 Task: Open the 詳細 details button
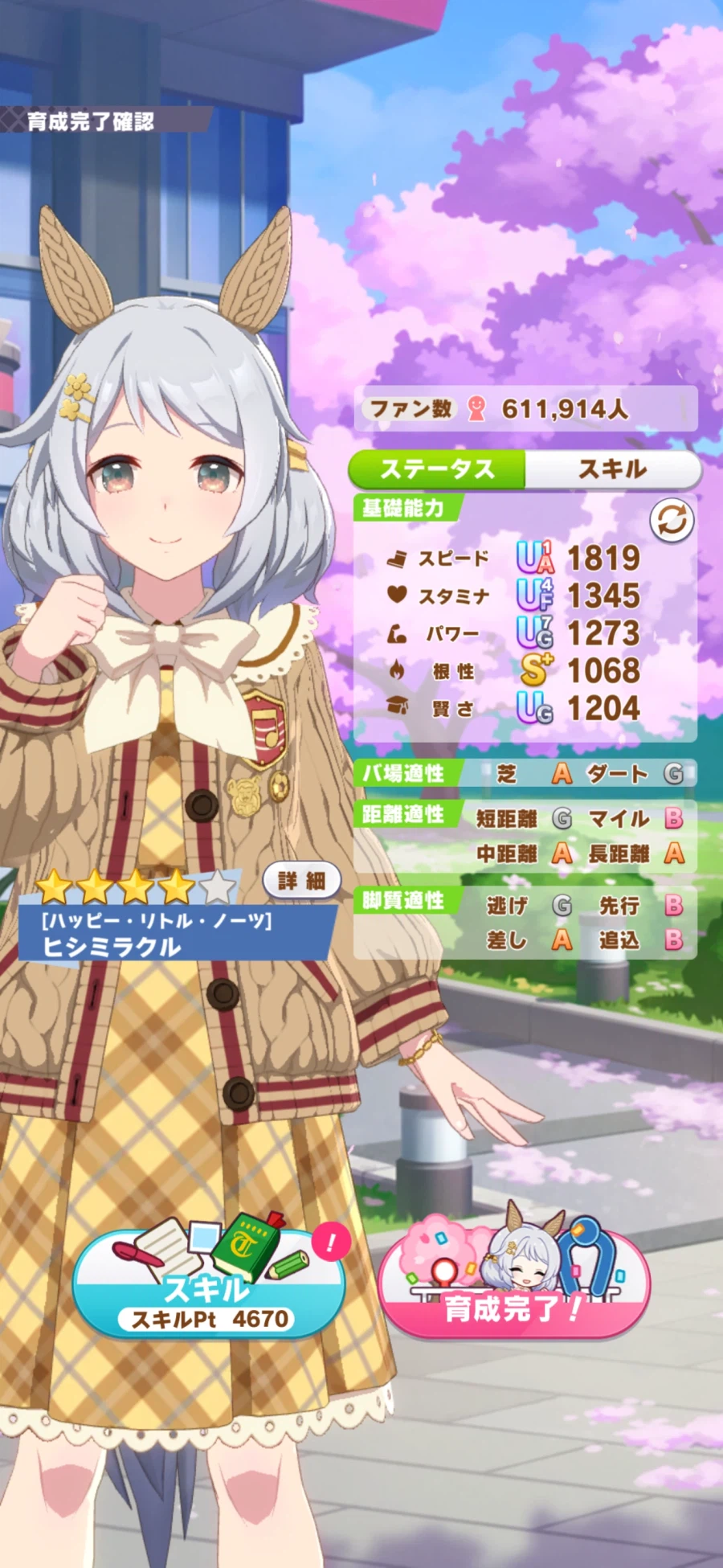tap(301, 881)
